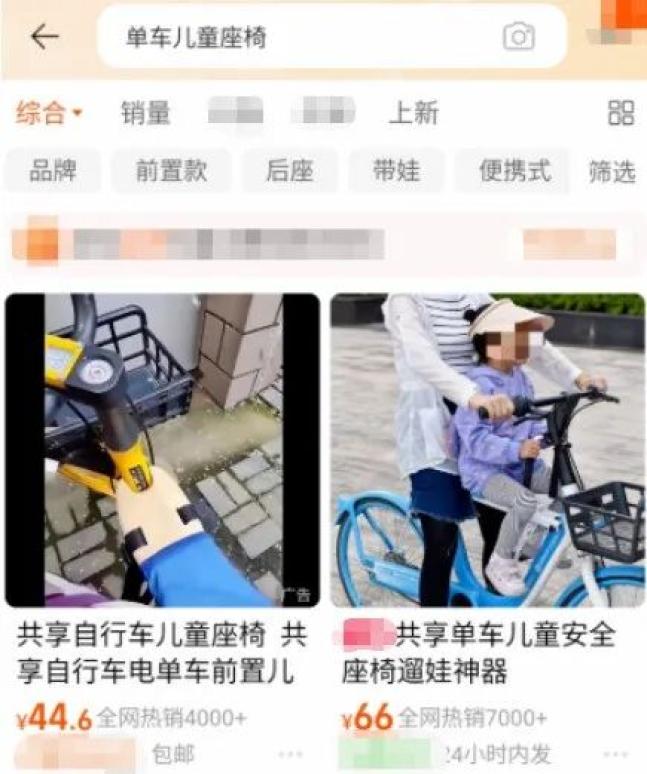Screen dimensions: 647x774
Task: Go back using the arrow icon
Action: click(x=44, y=37)
